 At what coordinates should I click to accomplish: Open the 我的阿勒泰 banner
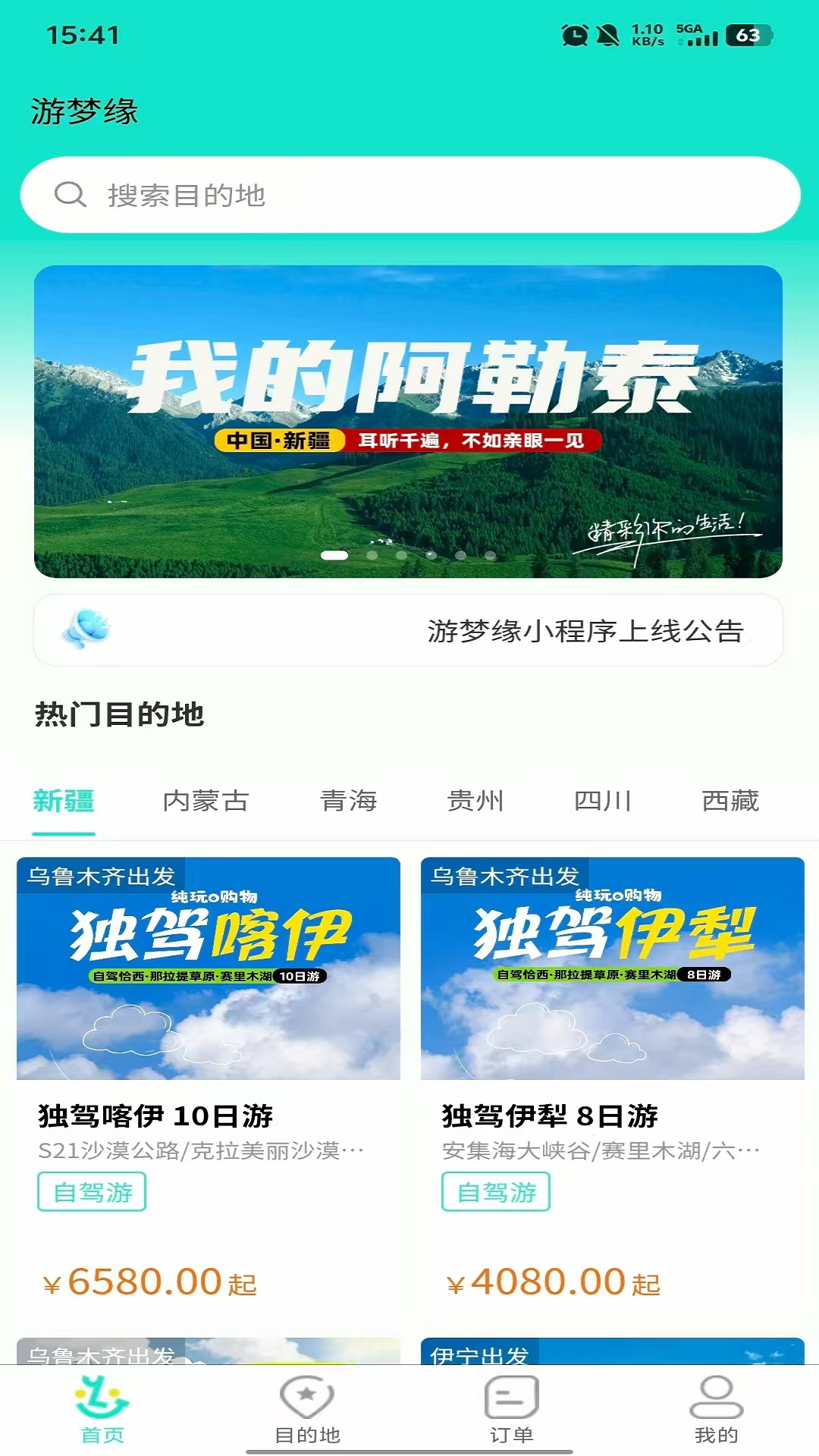click(x=408, y=421)
